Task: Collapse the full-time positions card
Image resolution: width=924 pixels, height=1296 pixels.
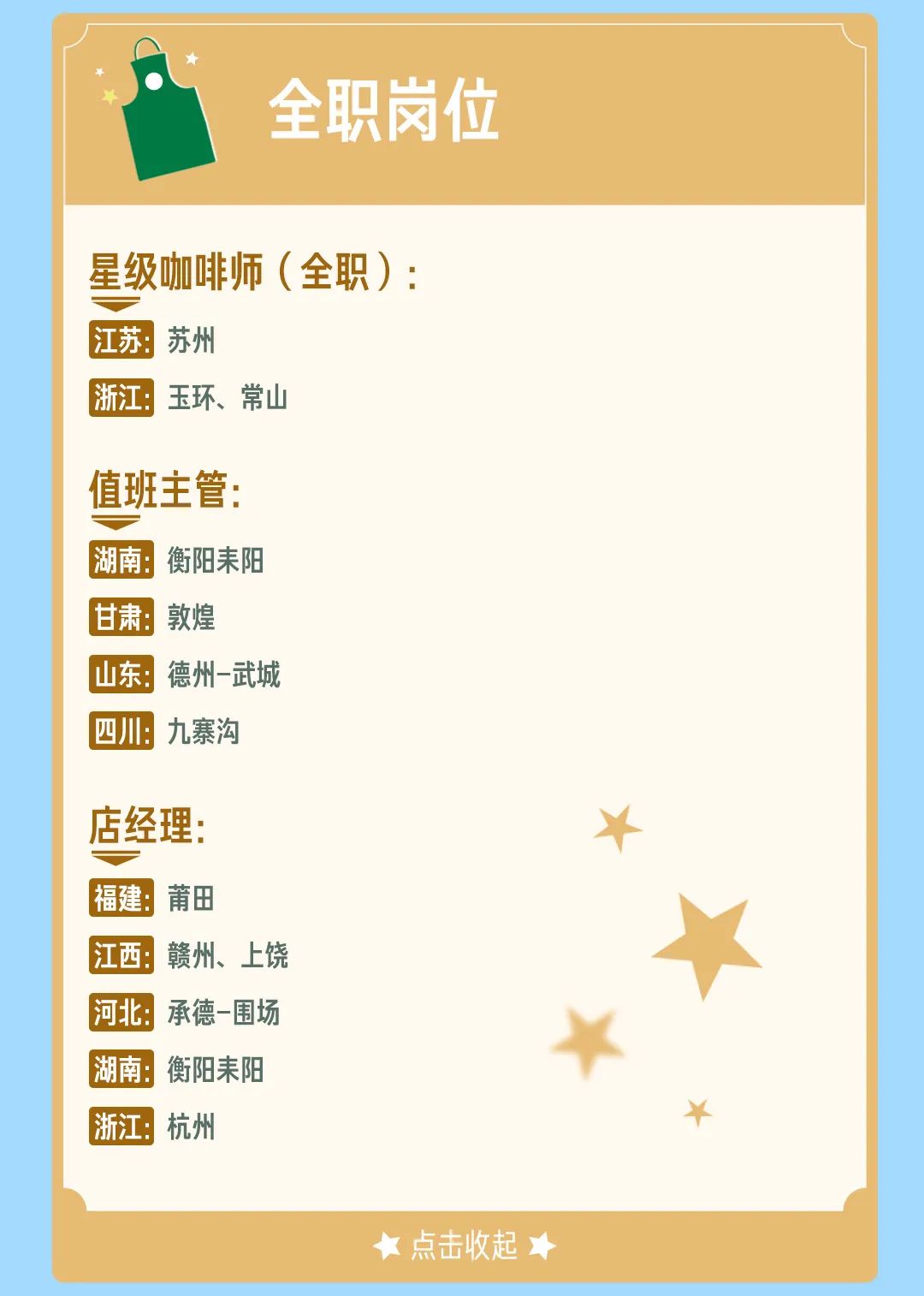Action: click(x=464, y=1245)
